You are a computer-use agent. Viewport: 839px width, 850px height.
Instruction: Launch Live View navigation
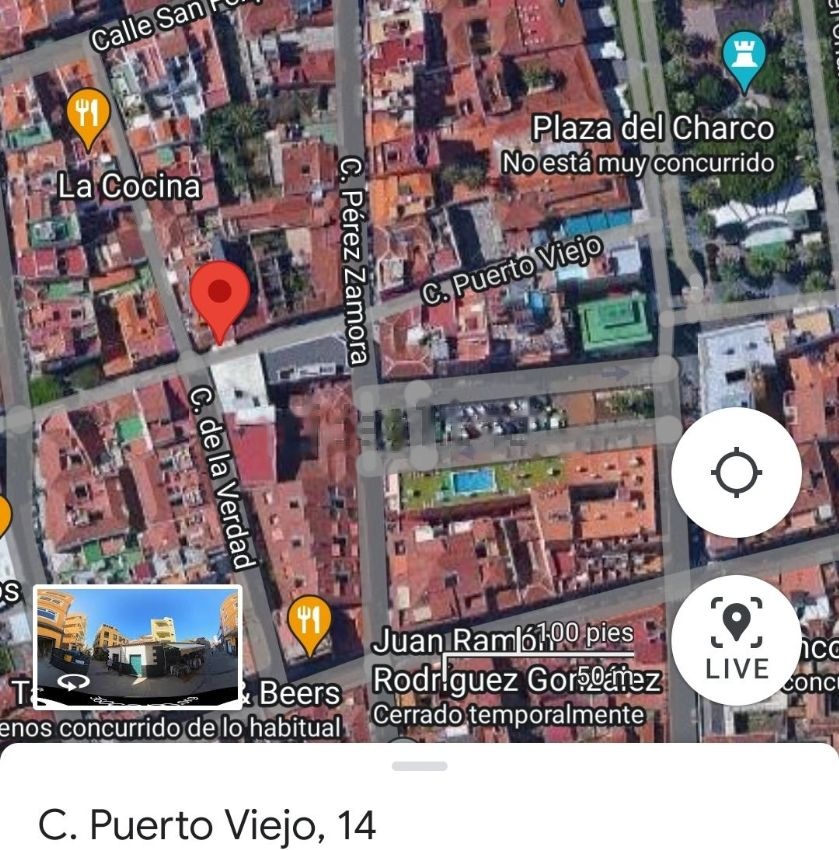[736, 640]
